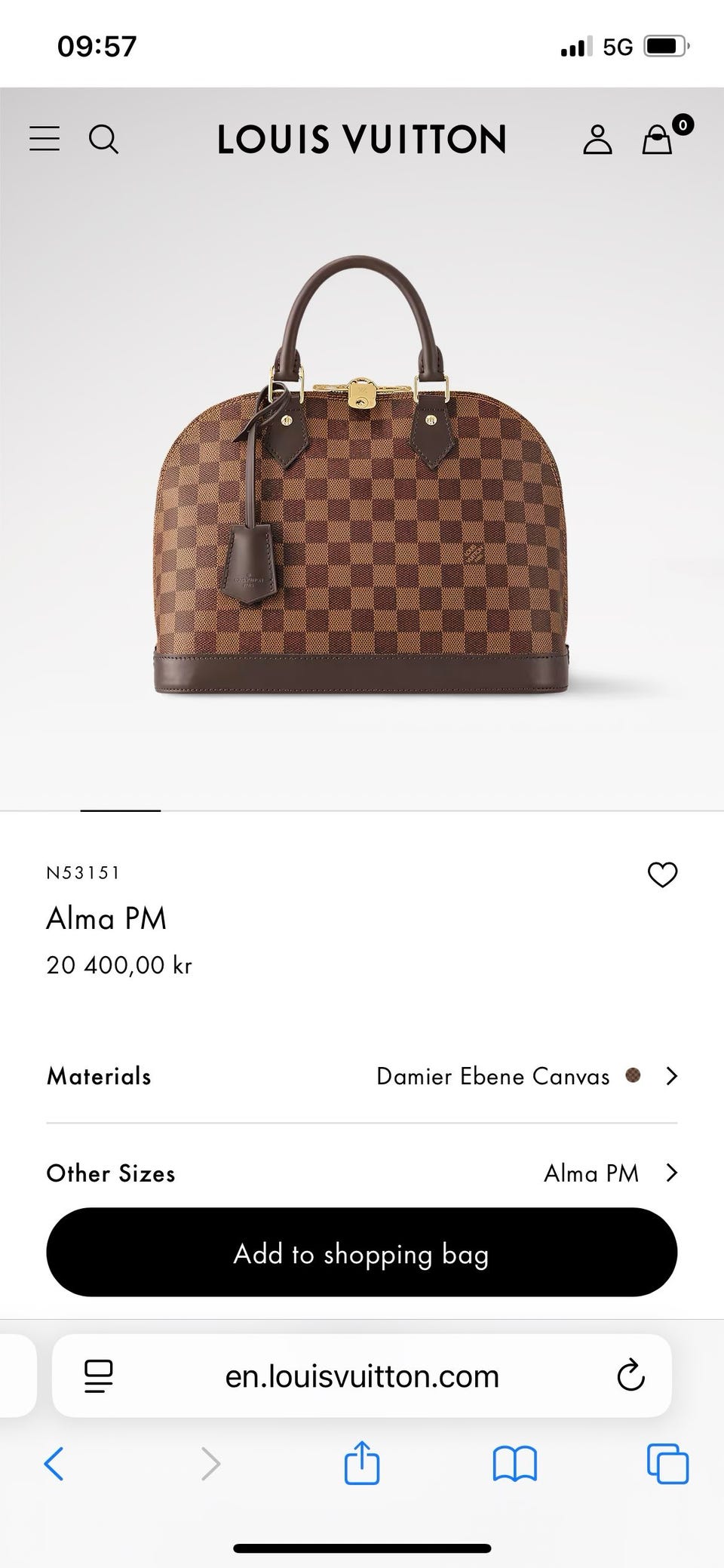
Task: Add Alma PM to wishlist heart
Action: (662, 875)
